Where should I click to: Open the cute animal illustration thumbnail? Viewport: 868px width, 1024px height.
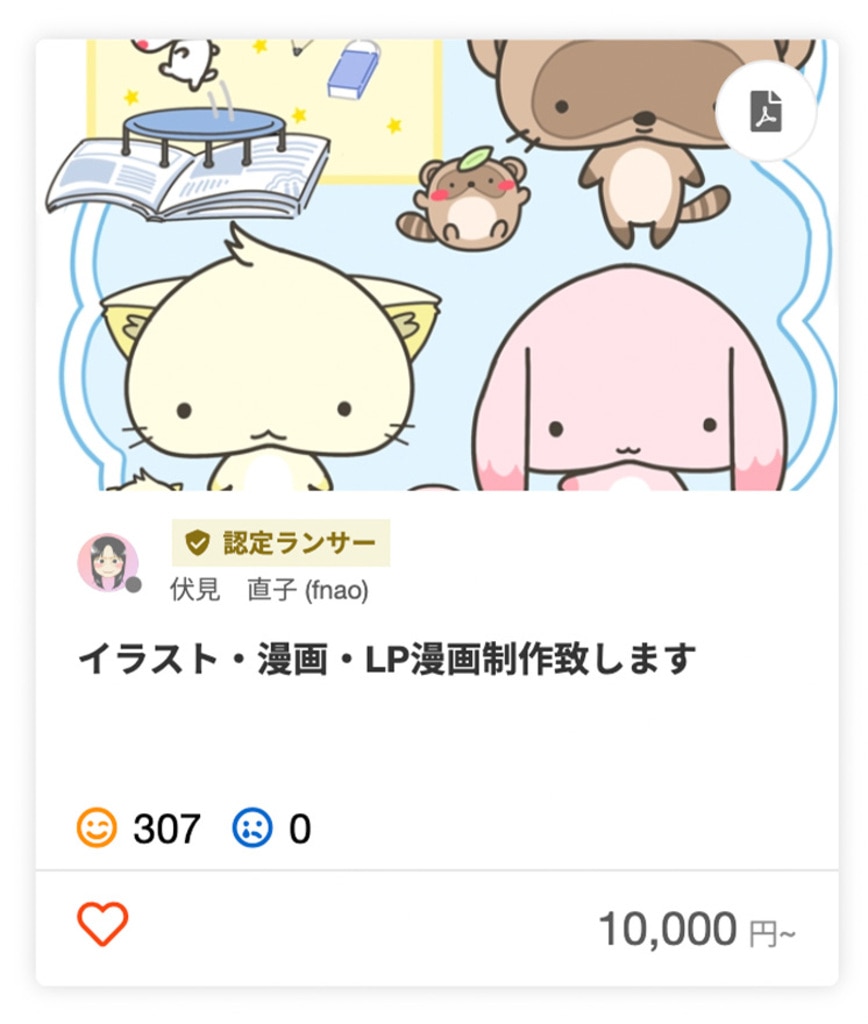point(400,300)
